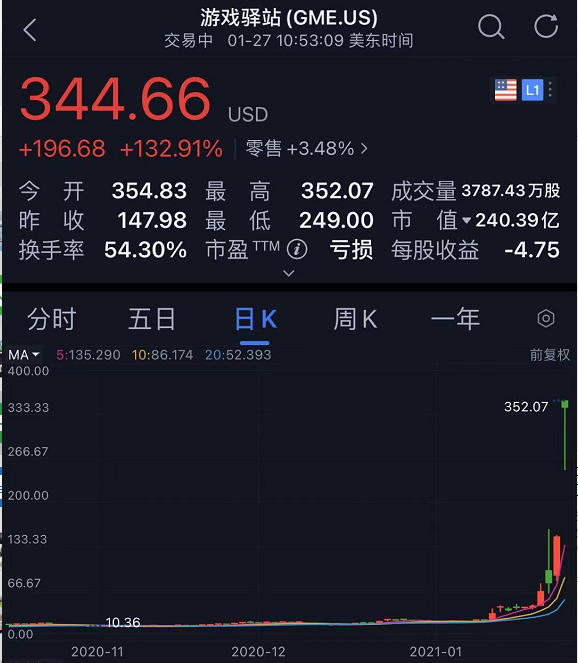Open the 市盈 TTM info icon
The image size is (578, 663).
point(297,249)
